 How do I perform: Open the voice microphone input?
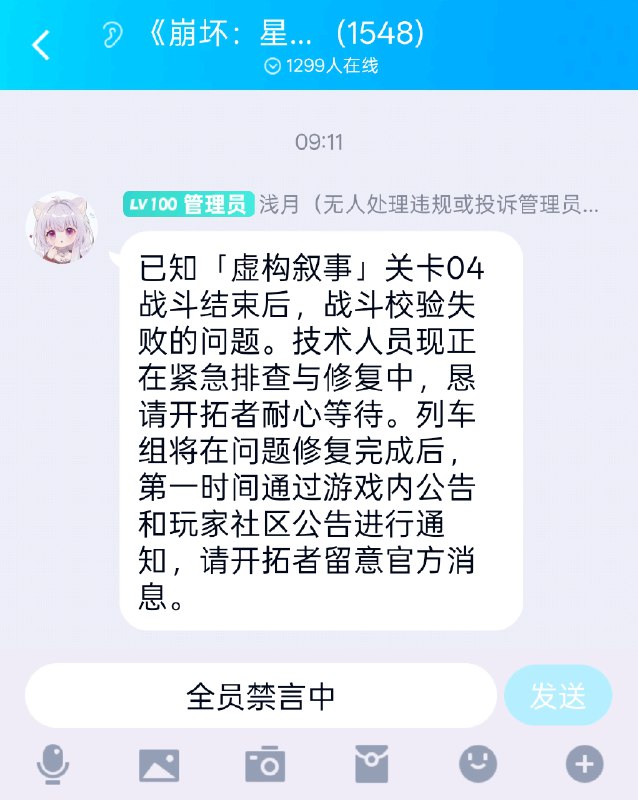click(x=53, y=764)
